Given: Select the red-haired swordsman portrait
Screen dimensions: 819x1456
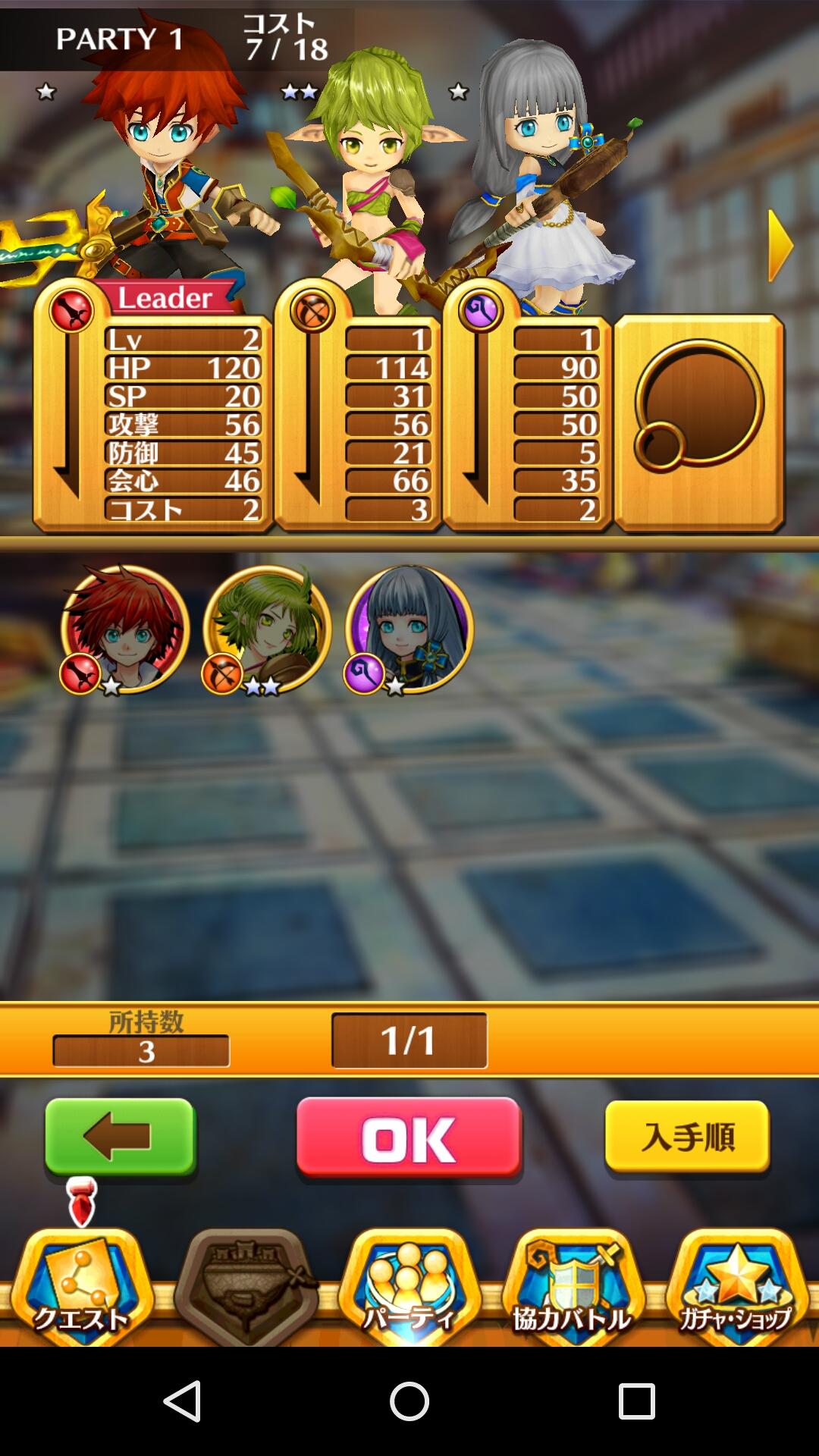Looking at the screenshot, I should [125, 629].
